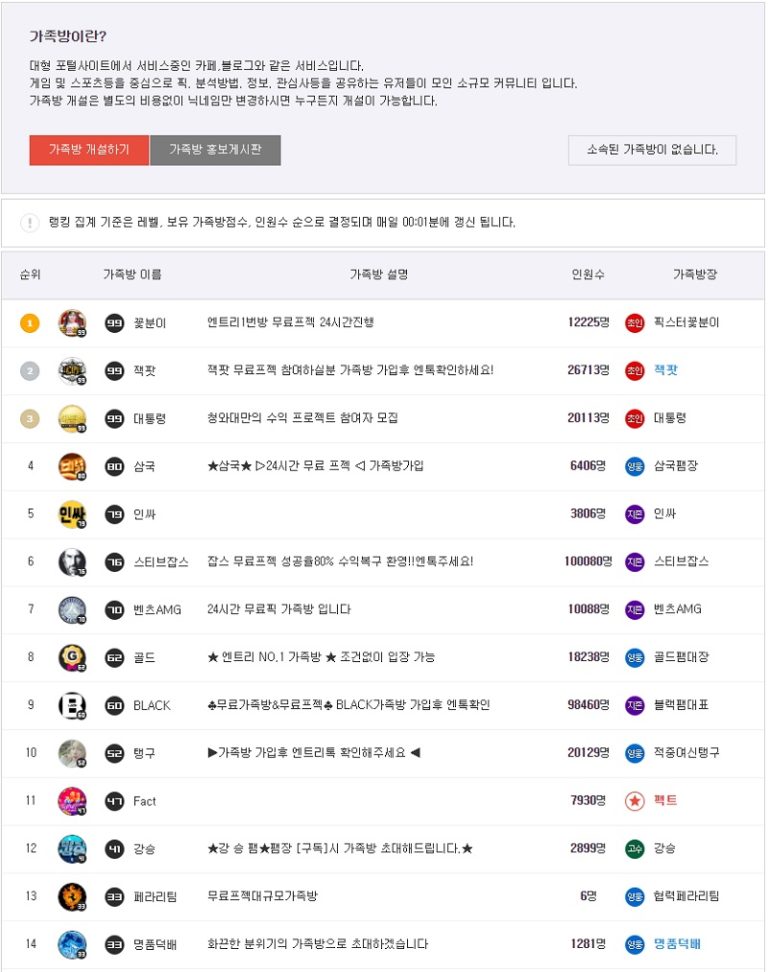Open the Fact family room
Viewport: 768px width, 972px height.
point(145,801)
